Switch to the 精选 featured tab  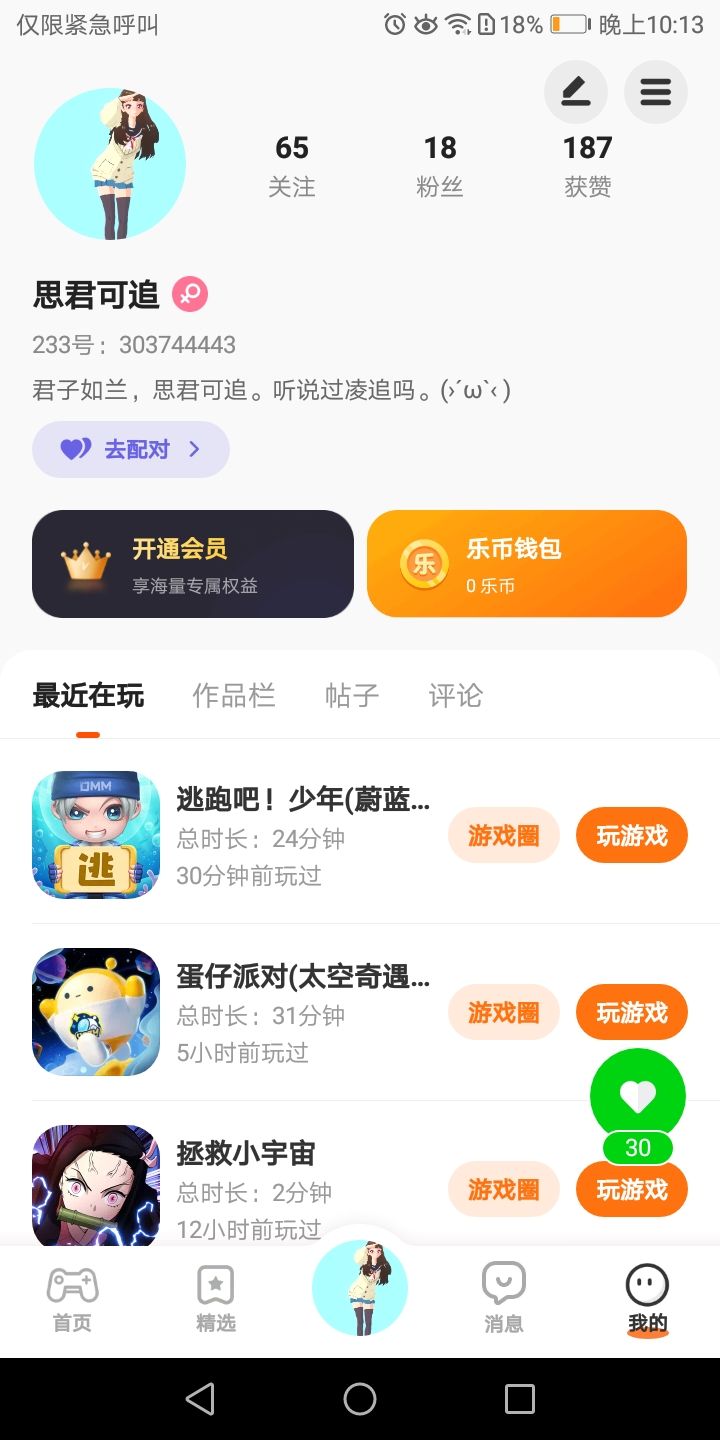(216, 1299)
